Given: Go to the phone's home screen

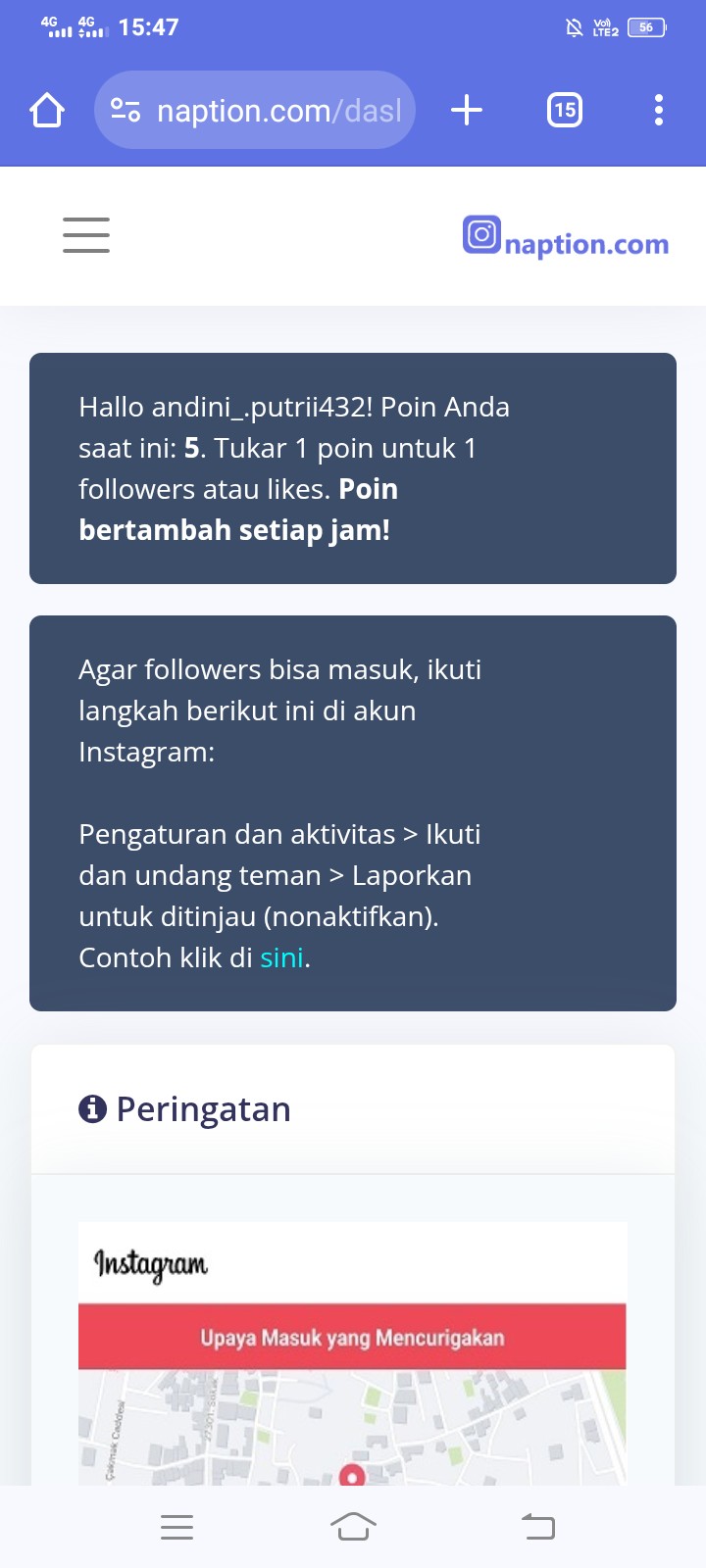Looking at the screenshot, I should [x=353, y=1526].
